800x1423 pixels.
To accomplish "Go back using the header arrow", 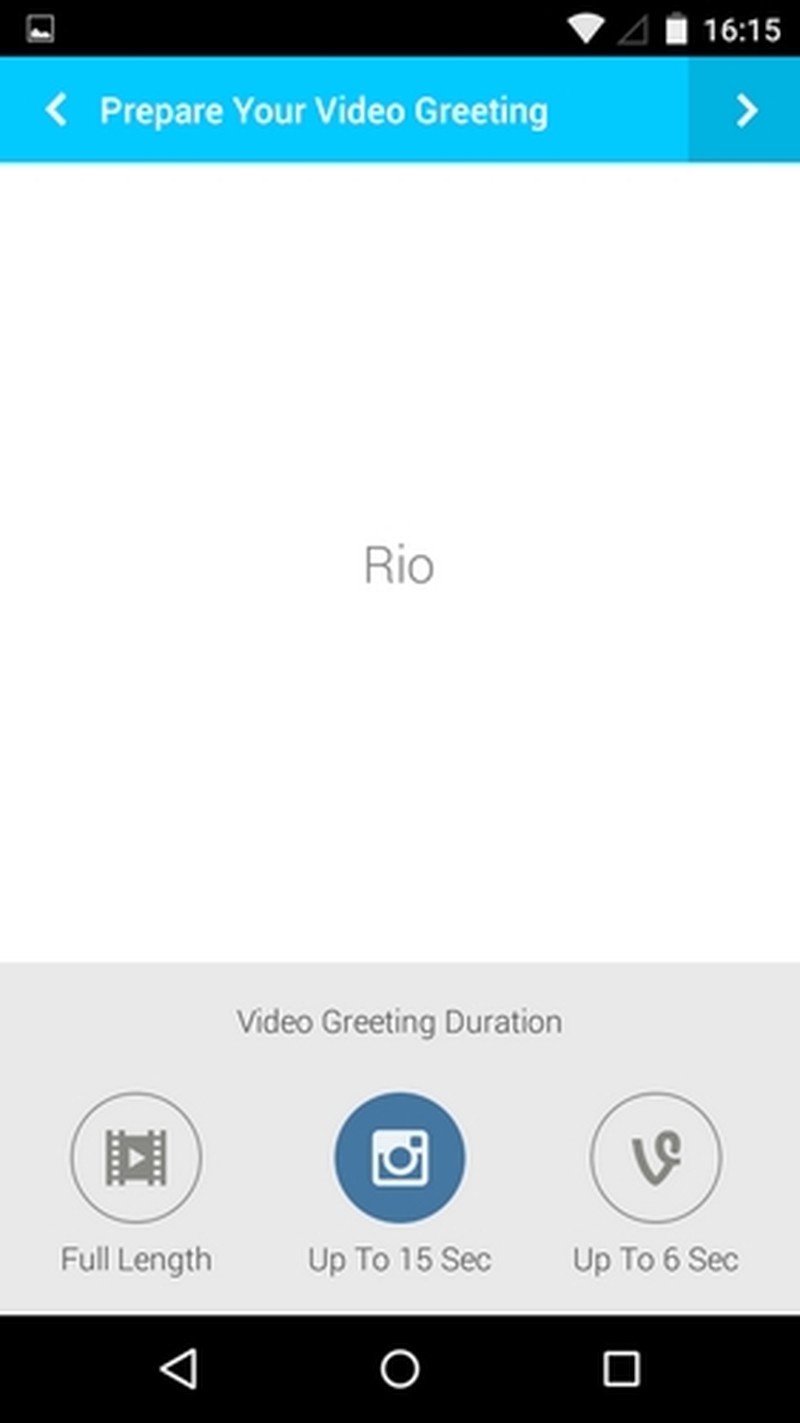I will [x=56, y=110].
